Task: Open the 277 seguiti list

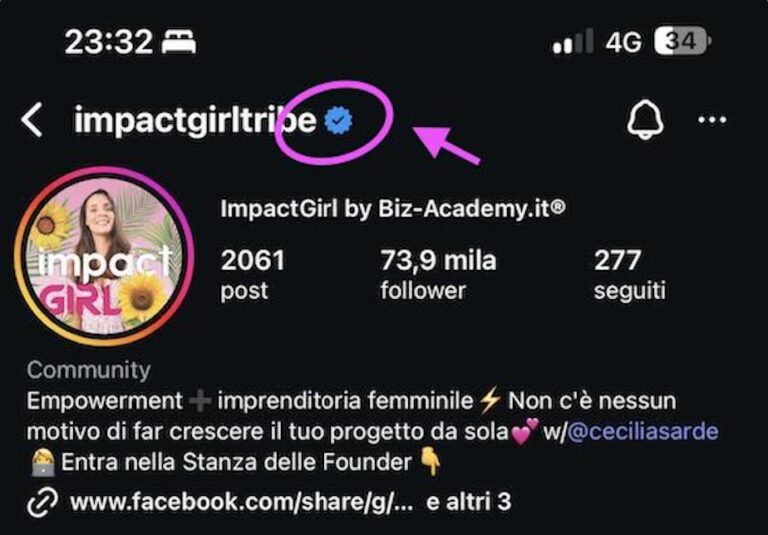Action: click(x=628, y=274)
